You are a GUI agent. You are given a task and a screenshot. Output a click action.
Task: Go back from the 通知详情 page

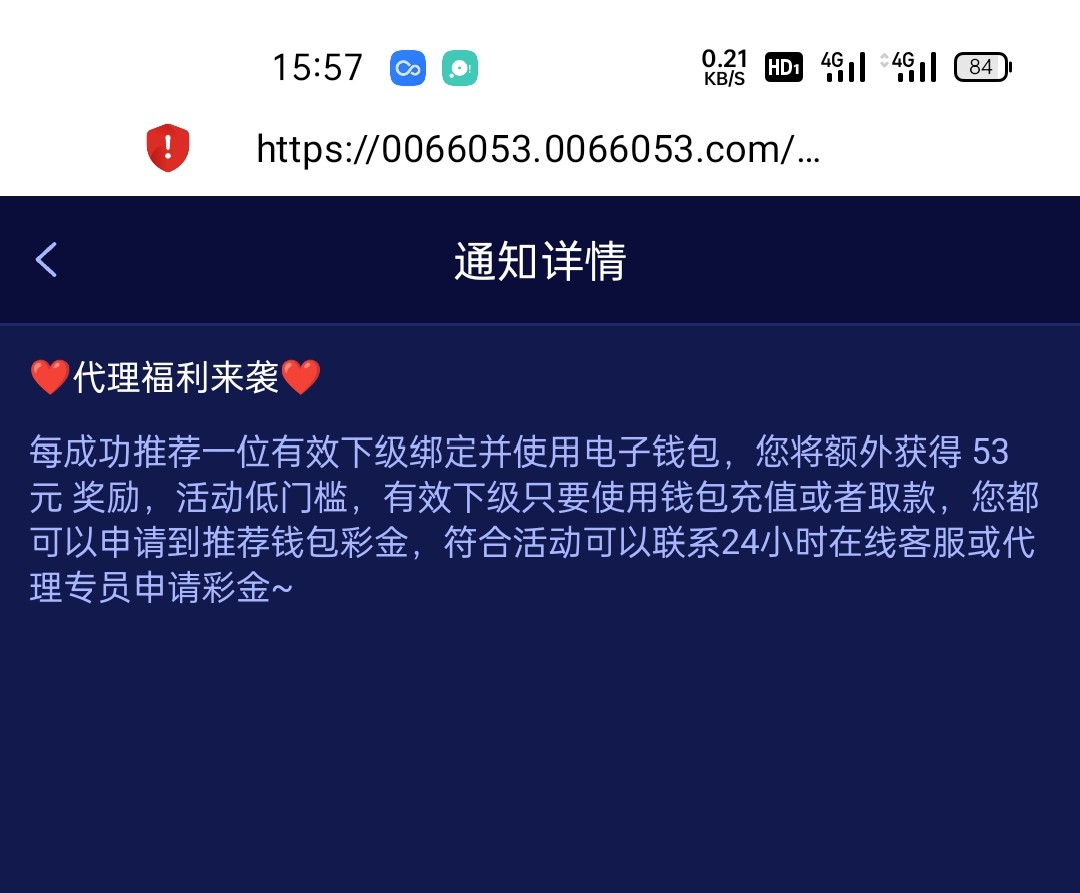click(x=46, y=260)
